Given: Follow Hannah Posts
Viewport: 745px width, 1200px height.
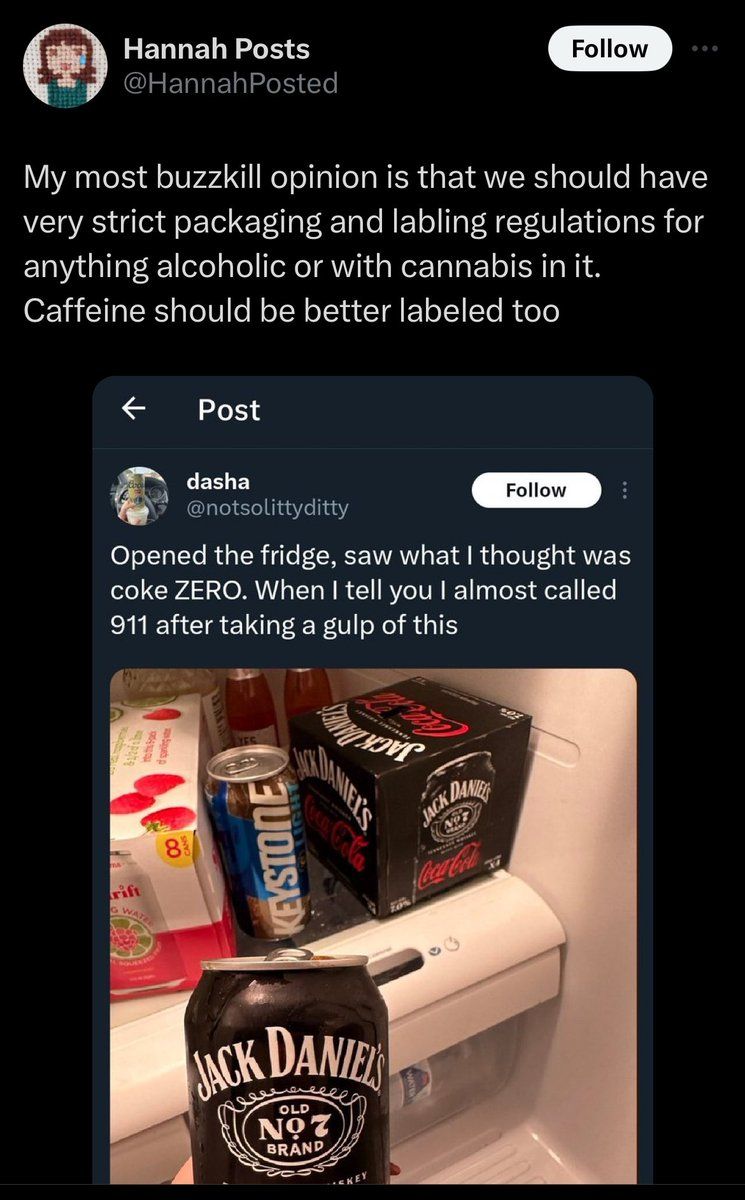Looking at the screenshot, I should click(609, 48).
